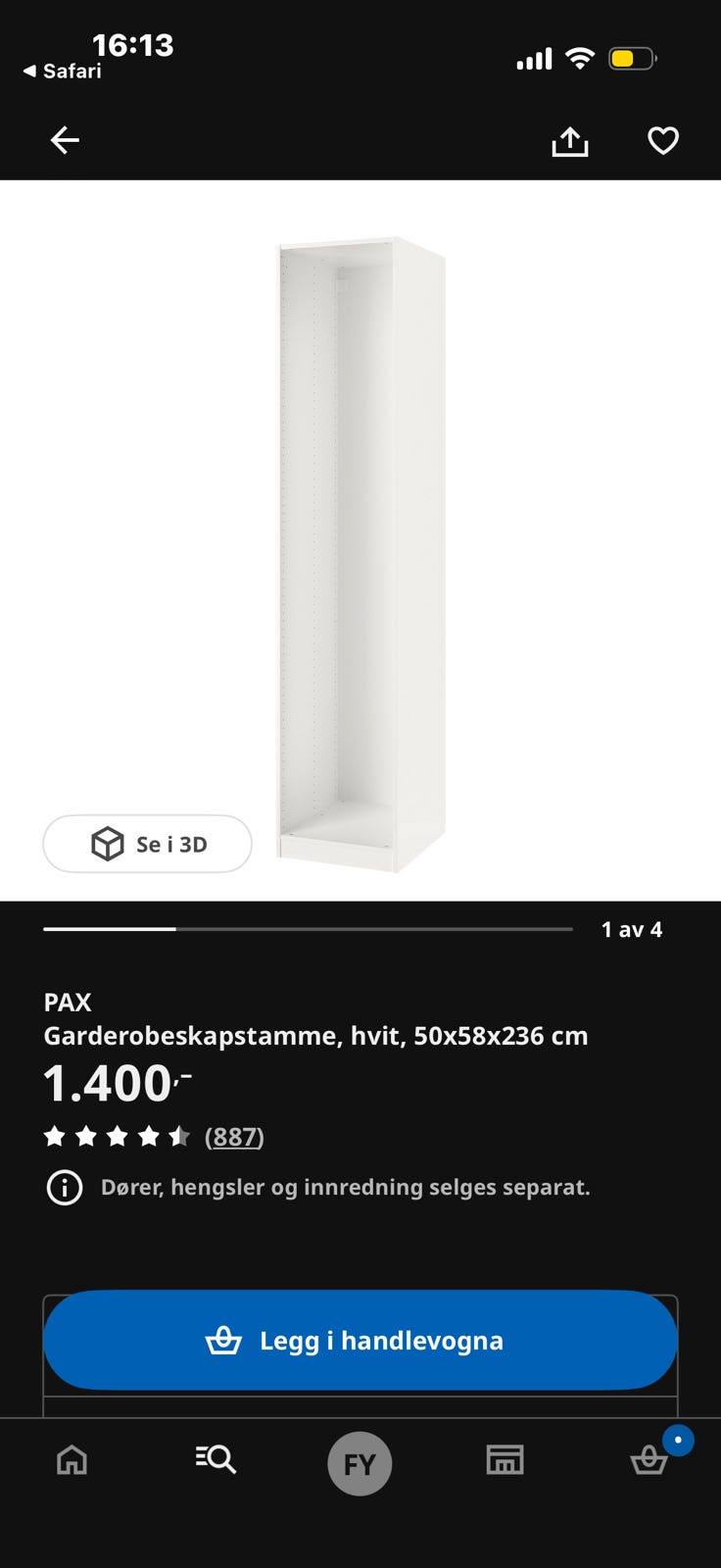This screenshot has width=721, height=1568.
Task: Open the PAX product image
Action: click(x=360, y=554)
